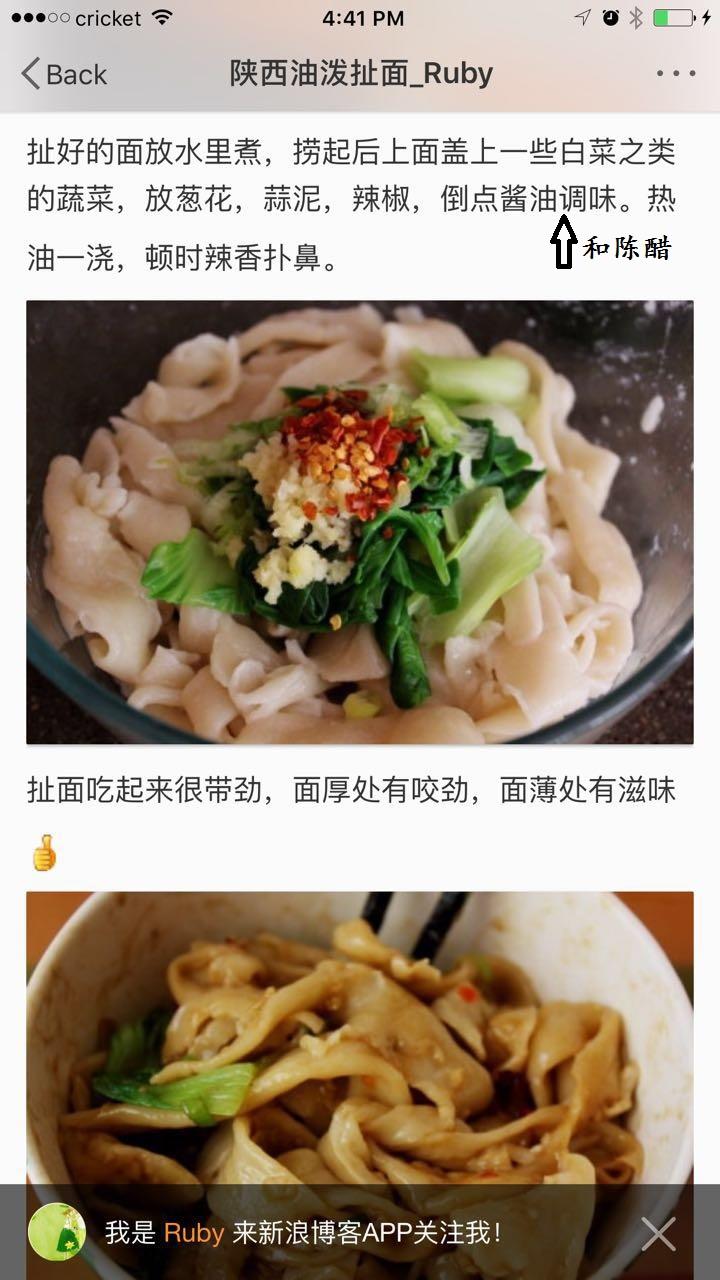This screenshot has width=720, height=1280.
Task: Tap the arrow annotation pointing at 调味
Action: (x=563, y=243)
